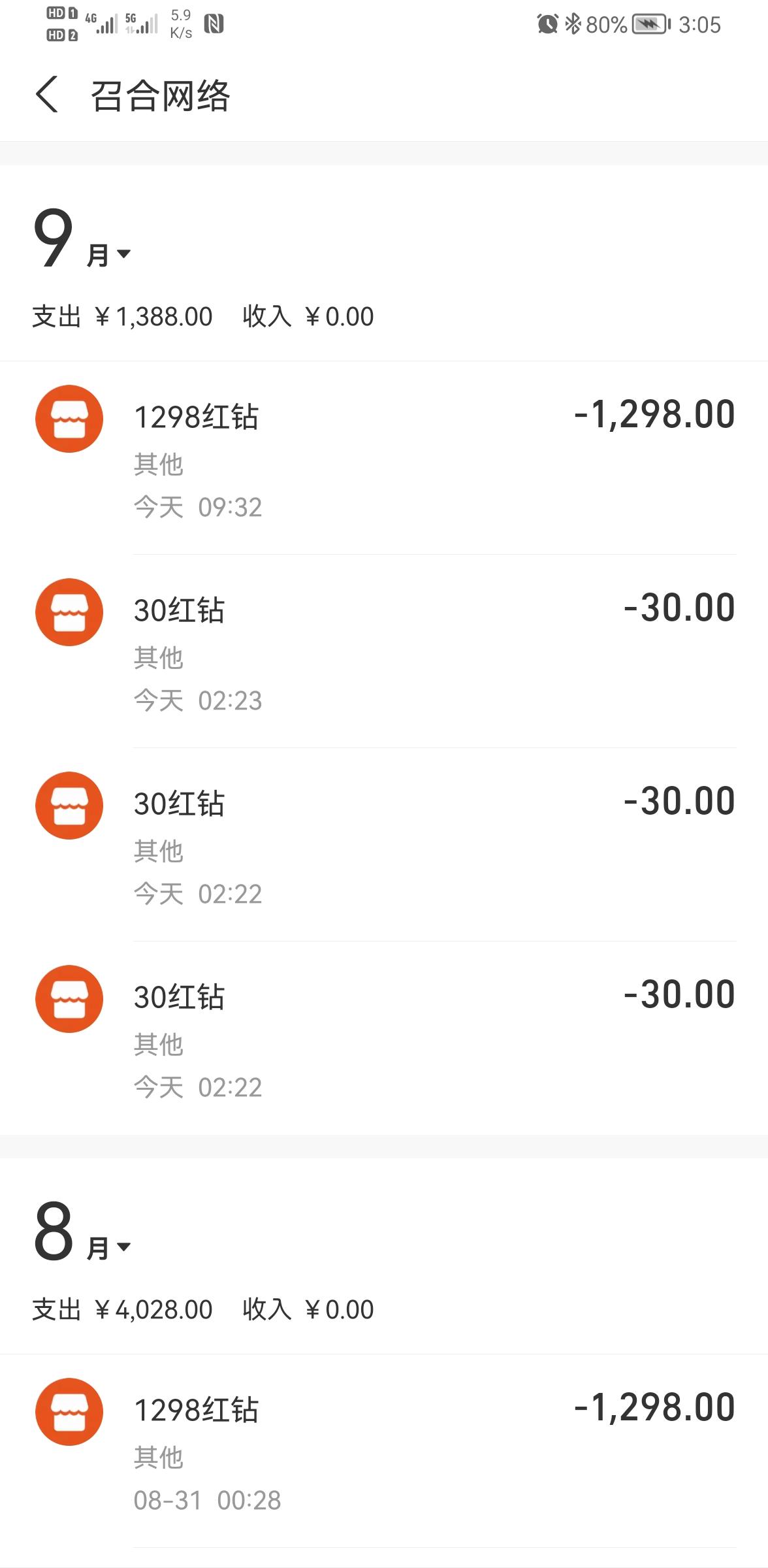Expand the 9月 month dropdown
Screen dimensions: 768x1568
click(82, 239)
